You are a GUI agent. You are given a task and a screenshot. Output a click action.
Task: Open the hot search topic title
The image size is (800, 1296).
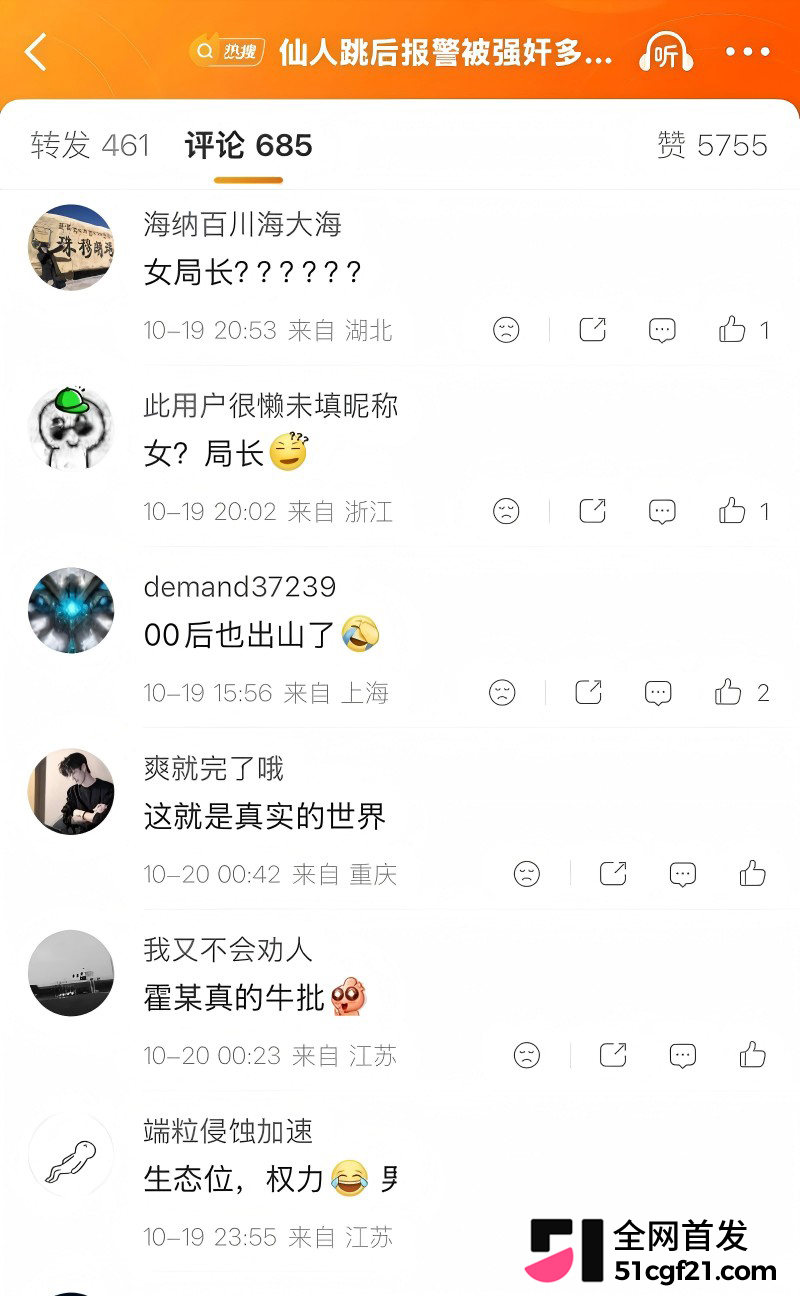pyautogui.click(x=445, y=52)
